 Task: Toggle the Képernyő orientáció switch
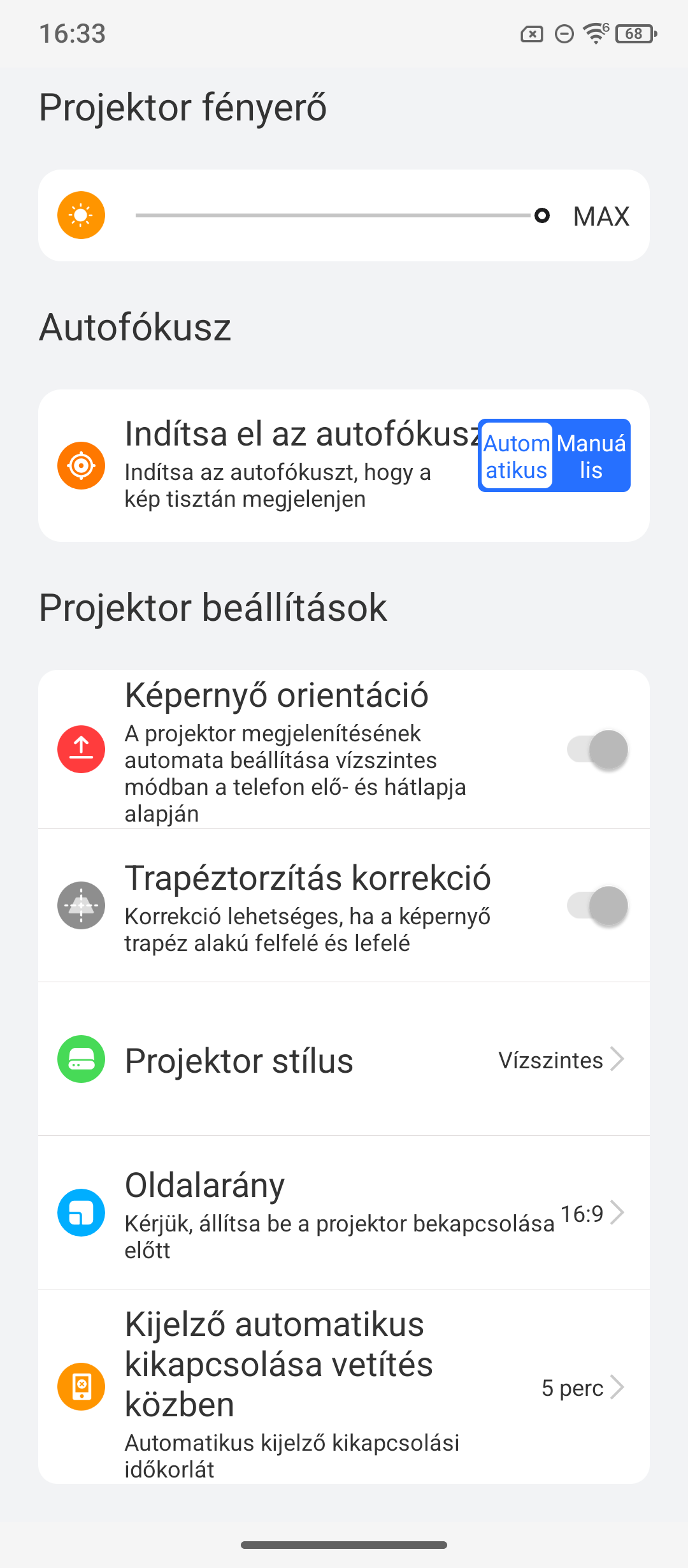pyautogui.click(x=598, y=750)
